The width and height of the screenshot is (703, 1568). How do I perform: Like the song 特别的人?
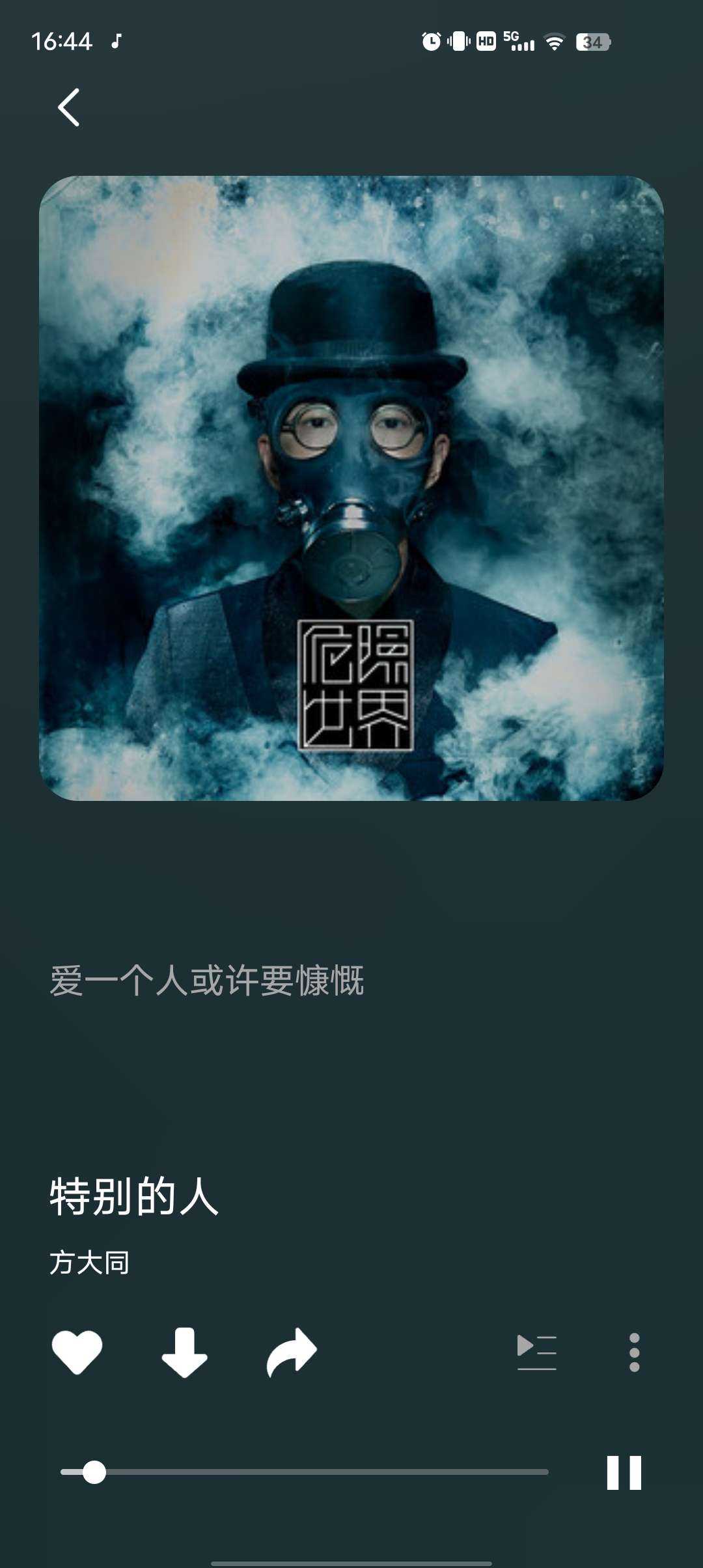(x=77, y=1352)
